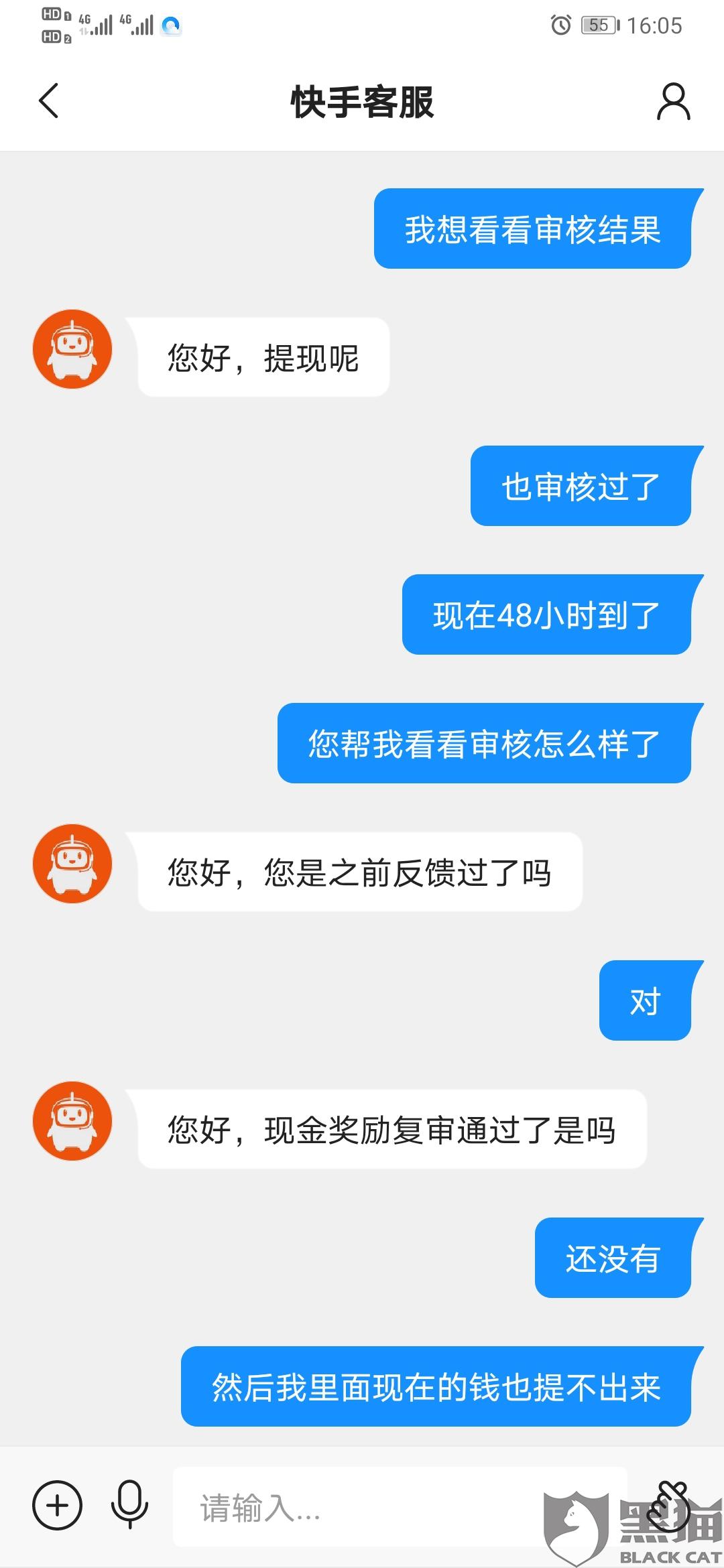
Task: Tap the battery indicator showing 55
Action: click(x=599, y=25)
